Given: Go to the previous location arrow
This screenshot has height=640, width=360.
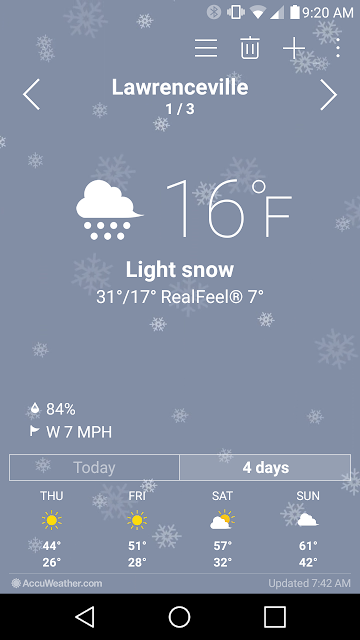Looking at the screenshot, I should click(31, 95).
